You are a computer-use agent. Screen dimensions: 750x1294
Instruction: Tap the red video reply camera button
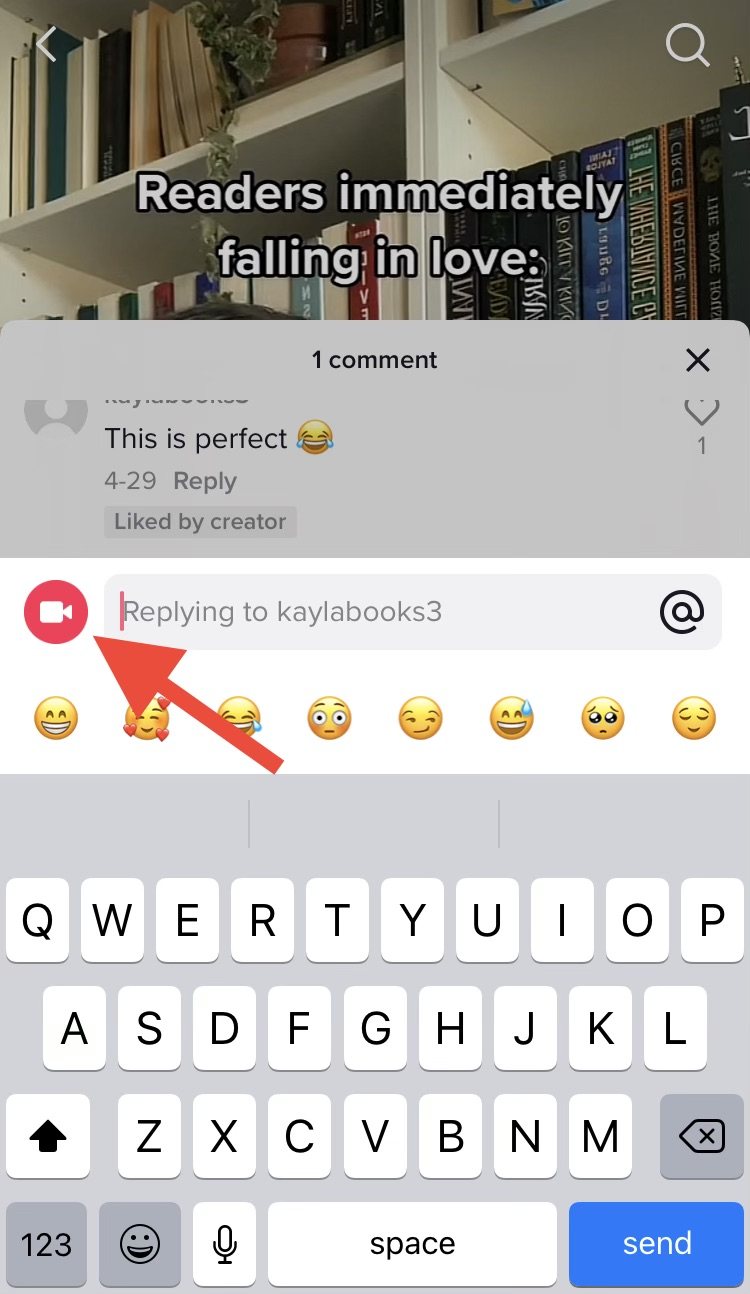[56, 611]
